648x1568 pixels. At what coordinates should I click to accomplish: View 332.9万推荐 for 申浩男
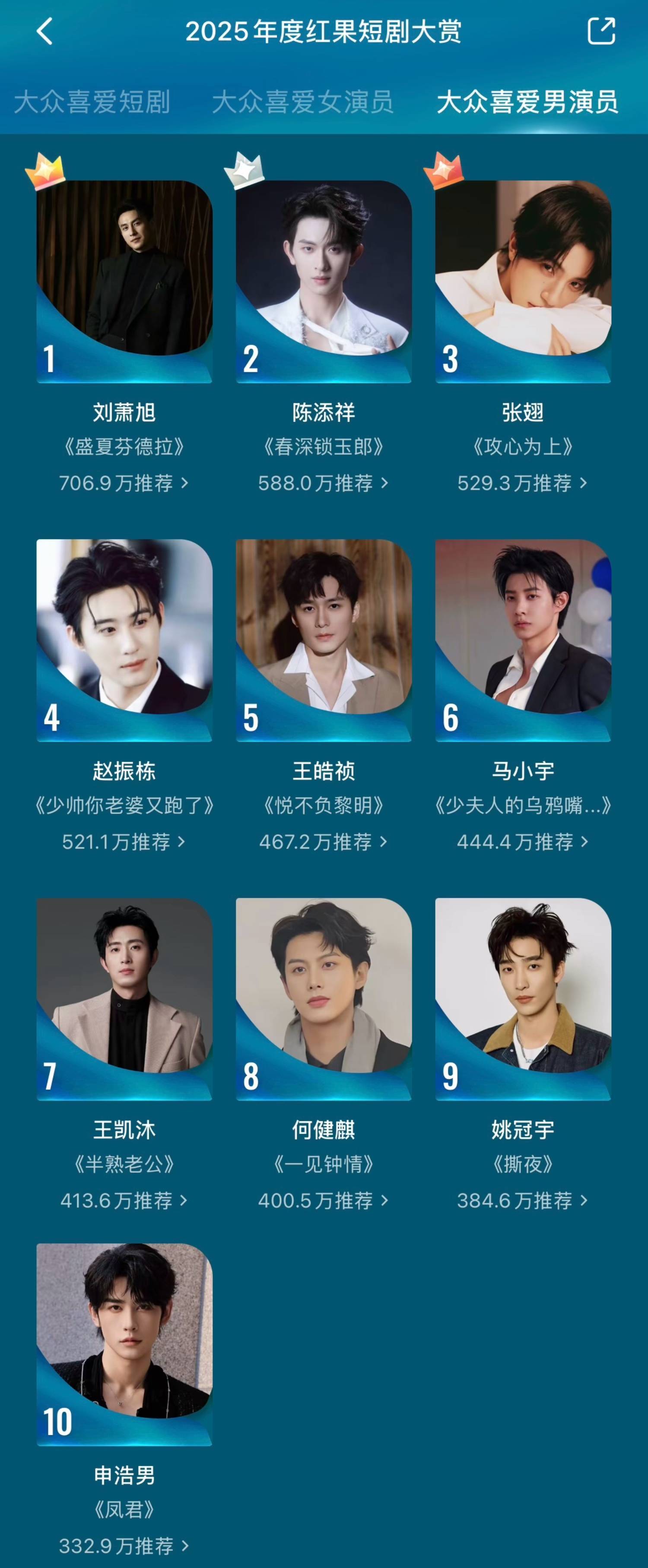[x=124, y=1546]
